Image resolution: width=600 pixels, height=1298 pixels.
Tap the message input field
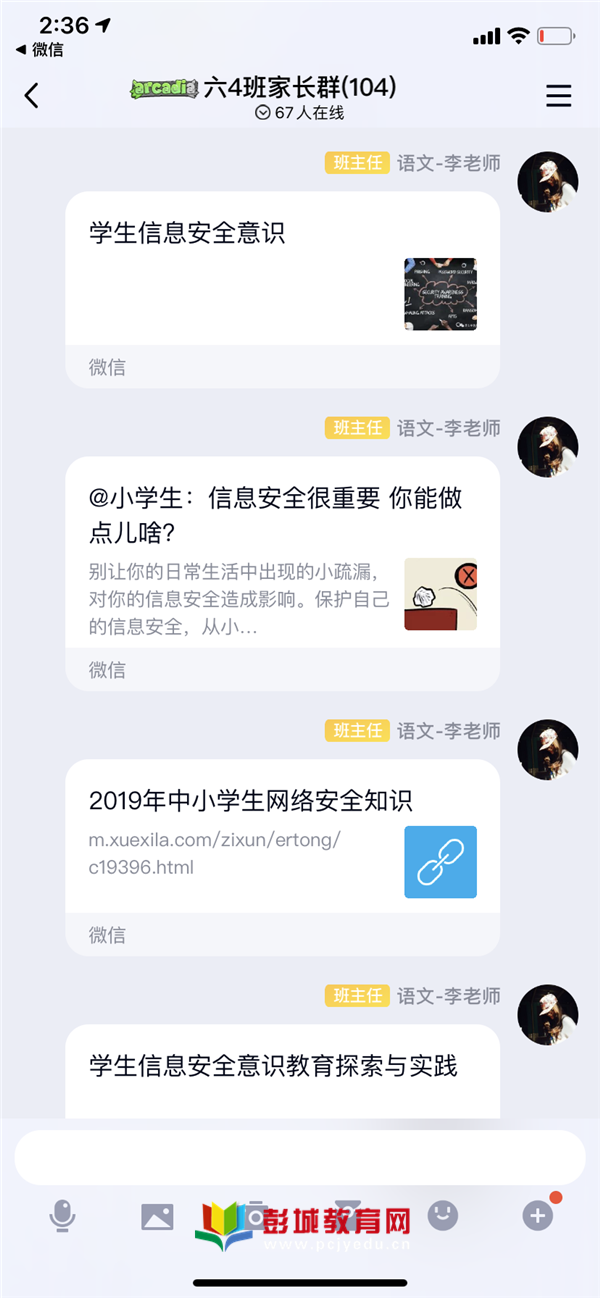(x=300, y=1158)
